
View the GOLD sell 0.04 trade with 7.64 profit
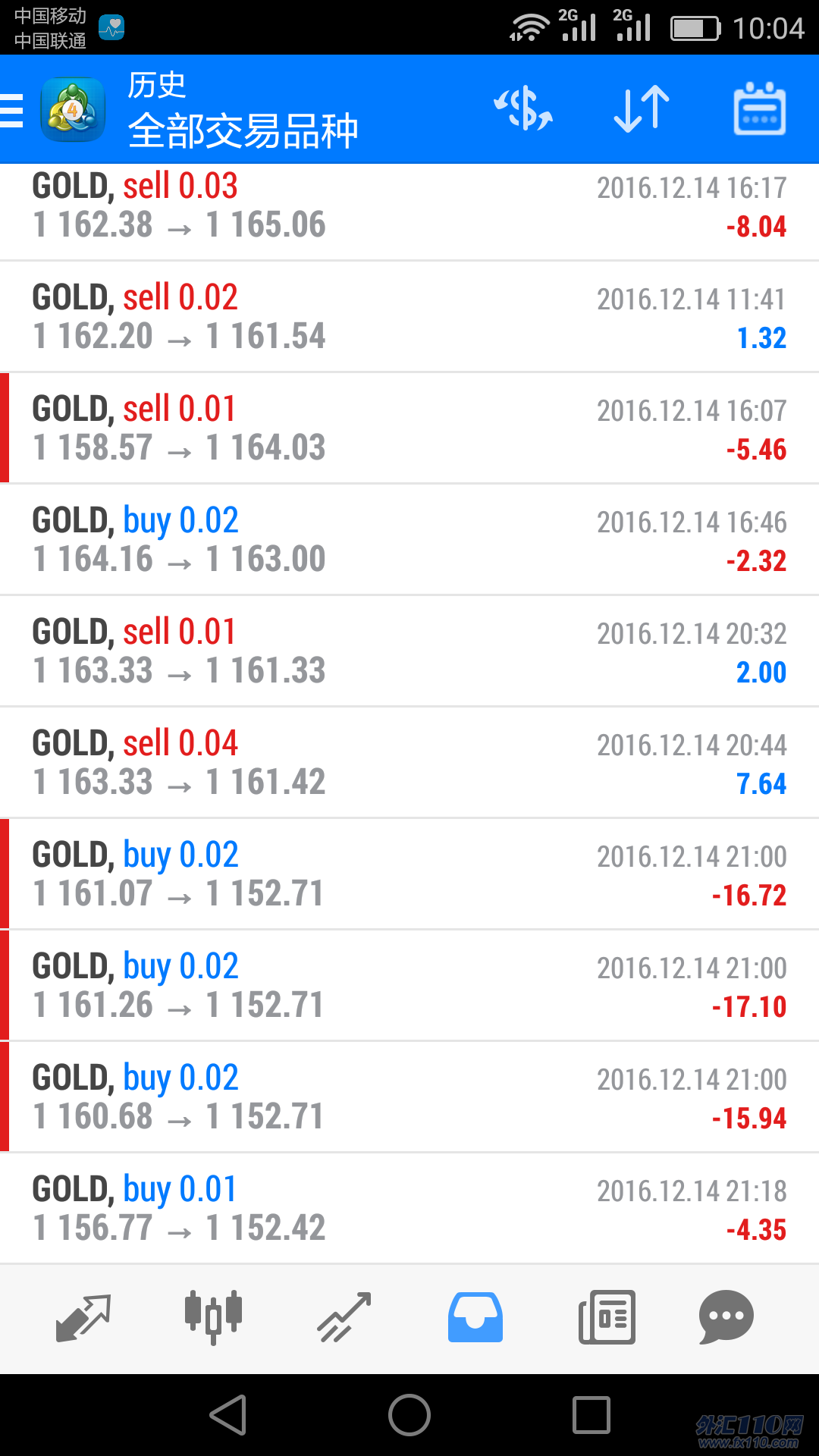click(409, 763)
